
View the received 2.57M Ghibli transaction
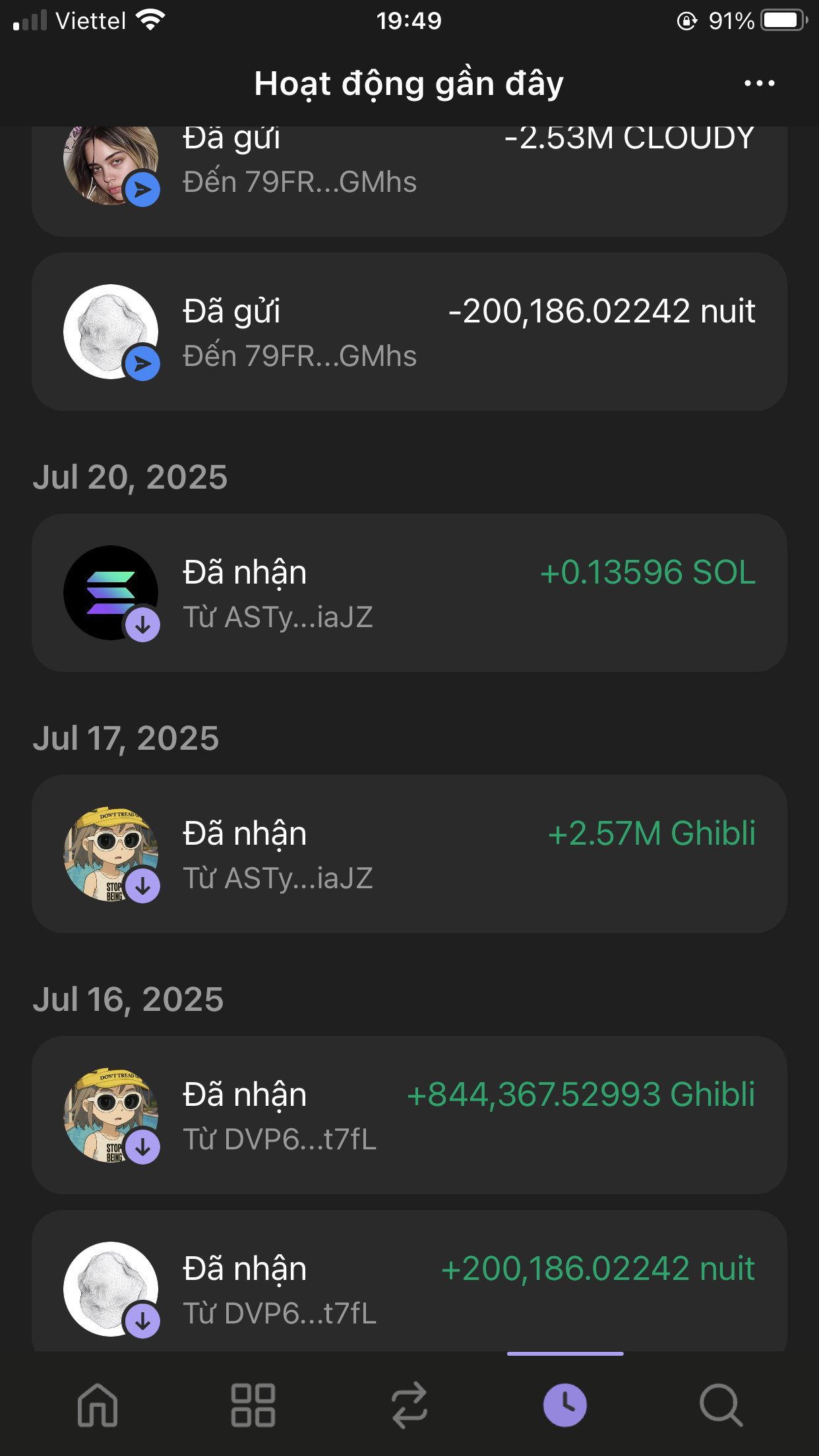tap(409, 854)
